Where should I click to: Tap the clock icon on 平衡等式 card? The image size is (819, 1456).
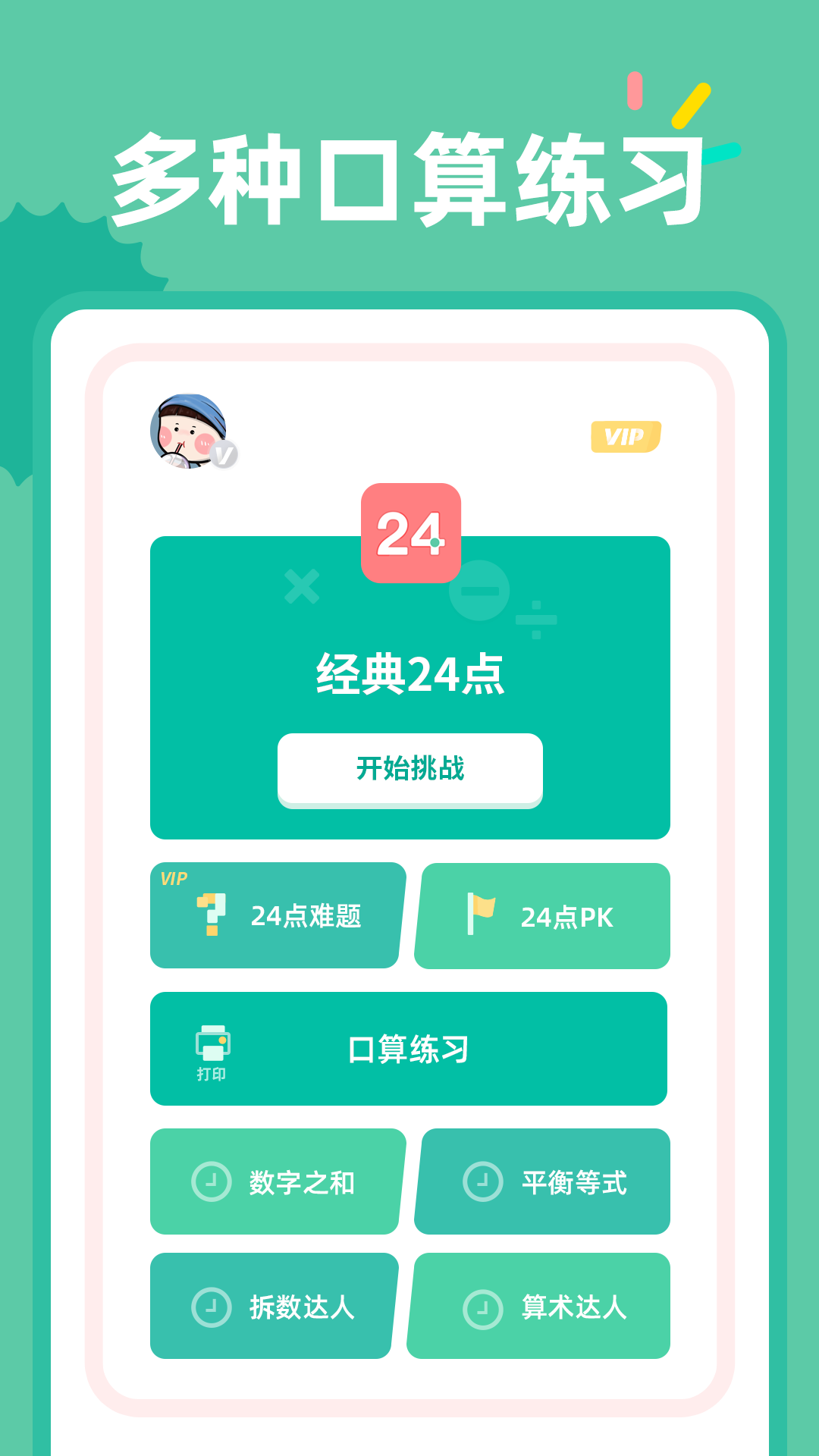point(483,1181)
